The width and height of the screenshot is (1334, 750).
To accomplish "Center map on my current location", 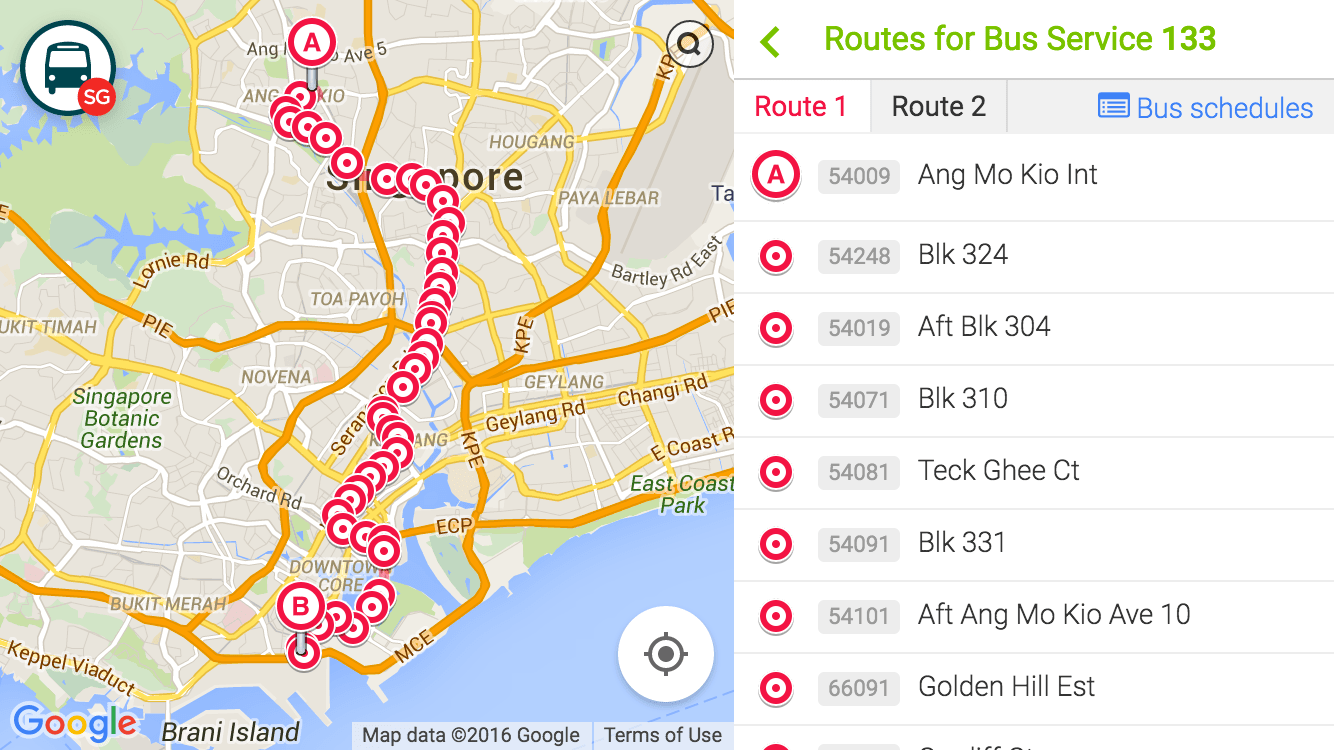I will tap(666, 655).
